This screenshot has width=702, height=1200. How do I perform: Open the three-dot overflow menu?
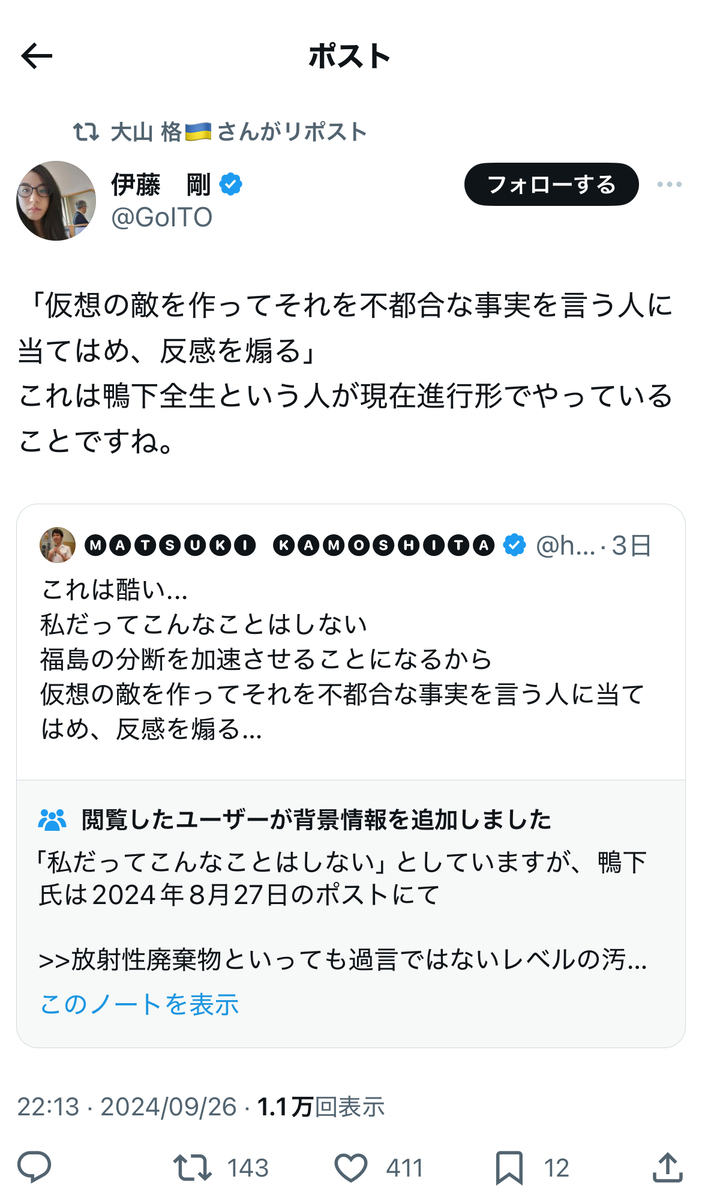[669, 185]
